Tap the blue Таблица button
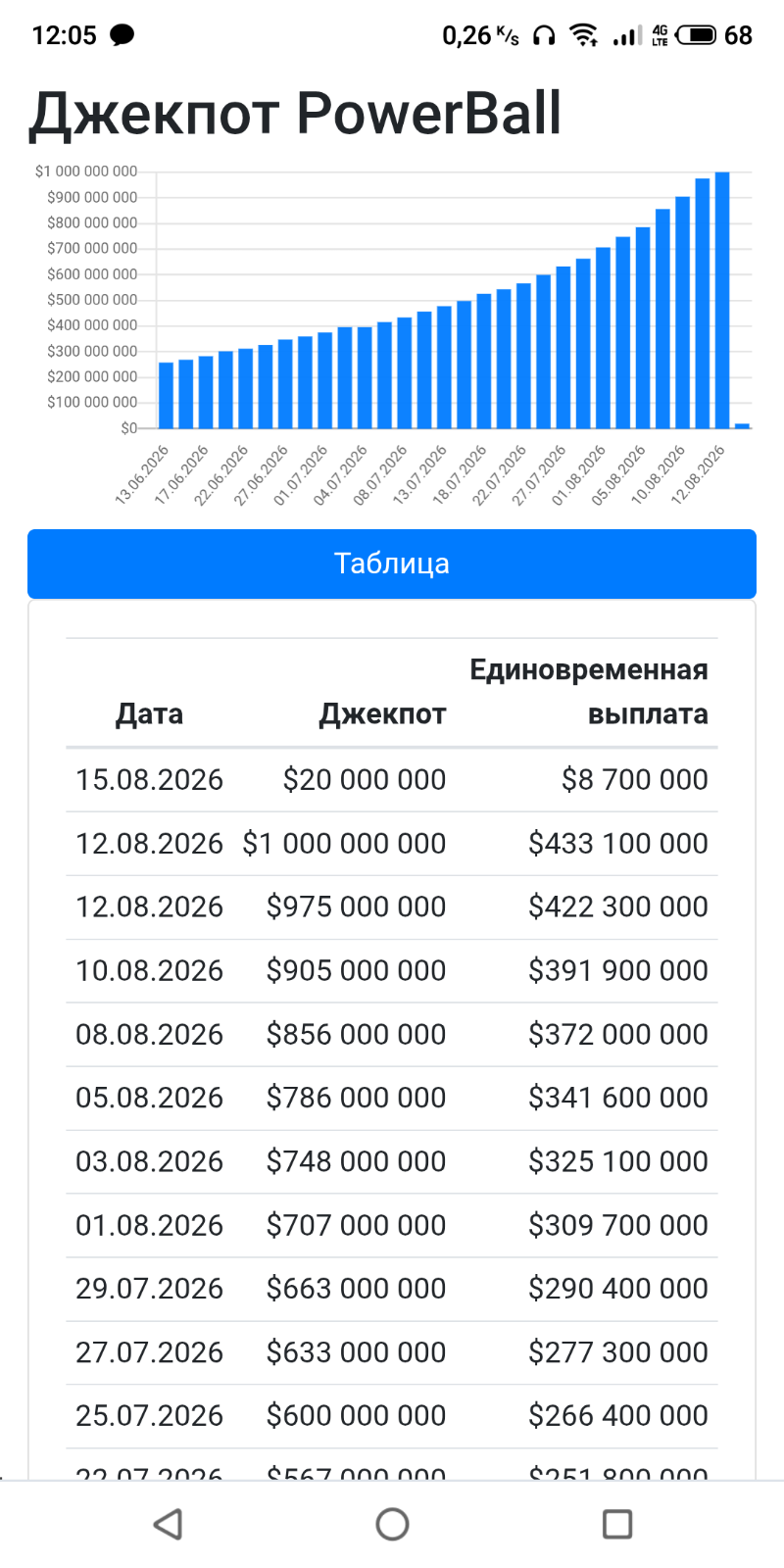The height and width of the screenshot is (1568, 784). click(x=392, y=563)
